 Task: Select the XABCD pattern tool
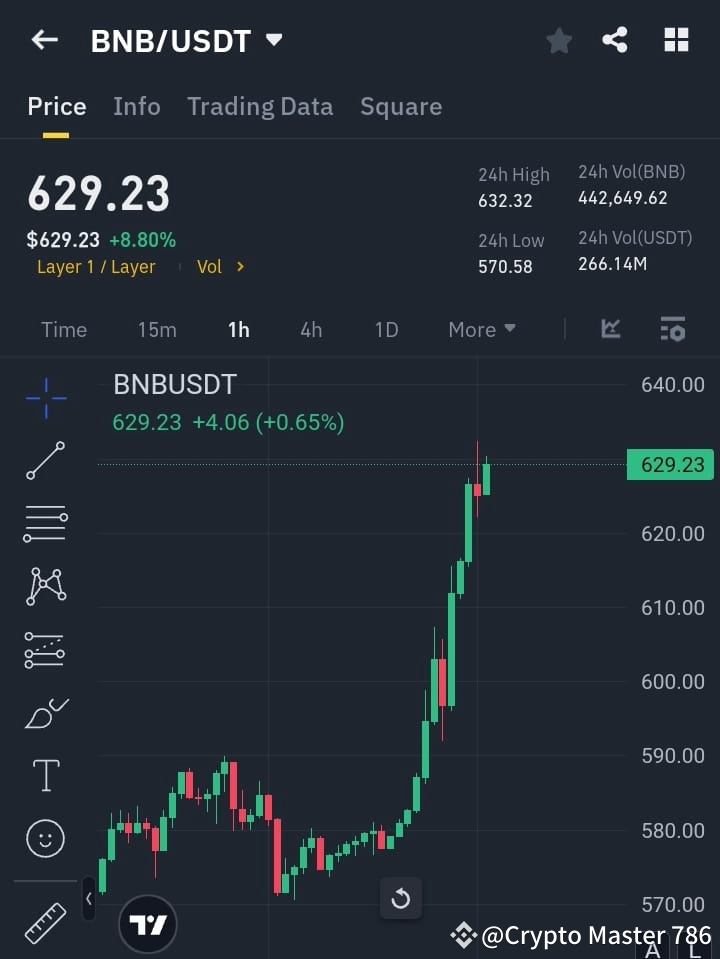tap(45, 587)
